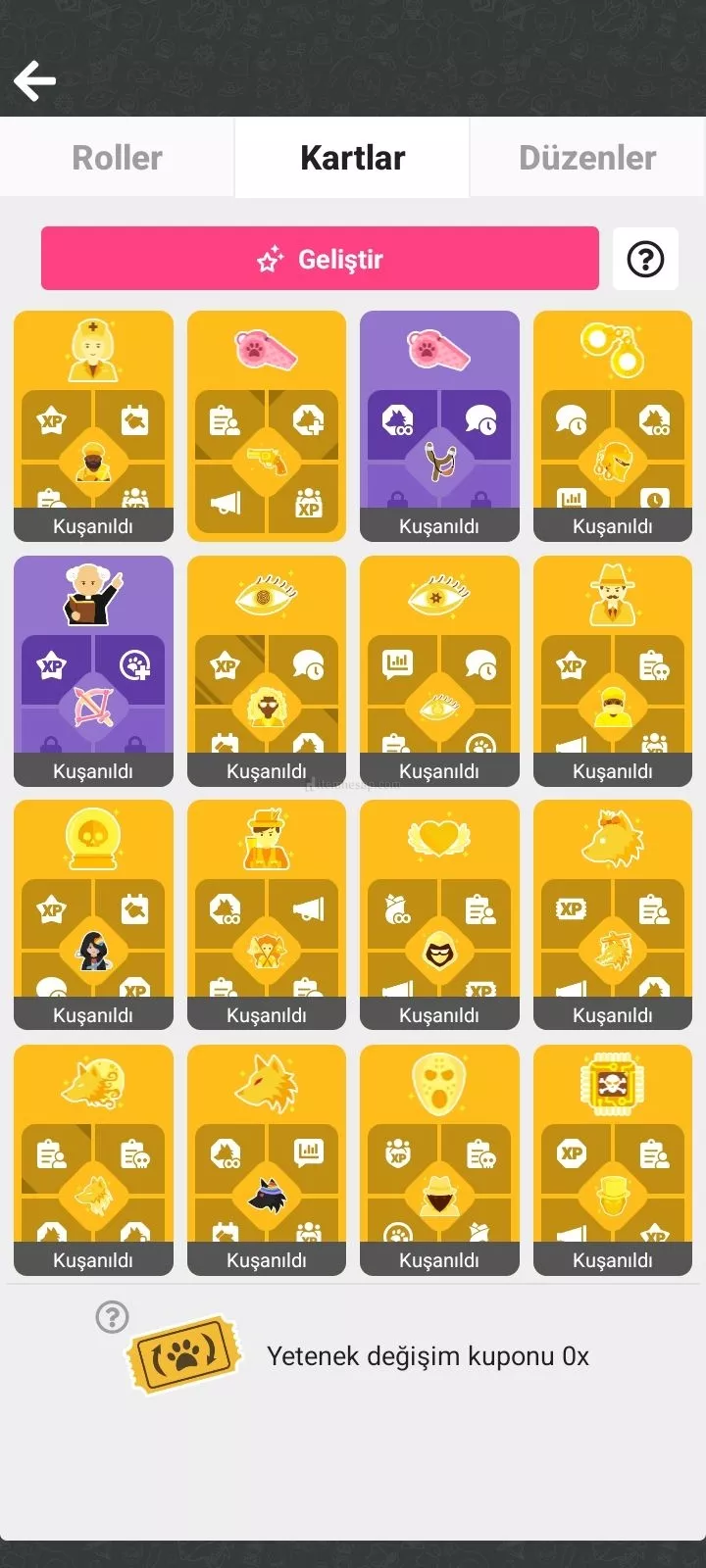The image size is (706, 1568).
Task: Select the winged heart card
Action: pos(439,914)
